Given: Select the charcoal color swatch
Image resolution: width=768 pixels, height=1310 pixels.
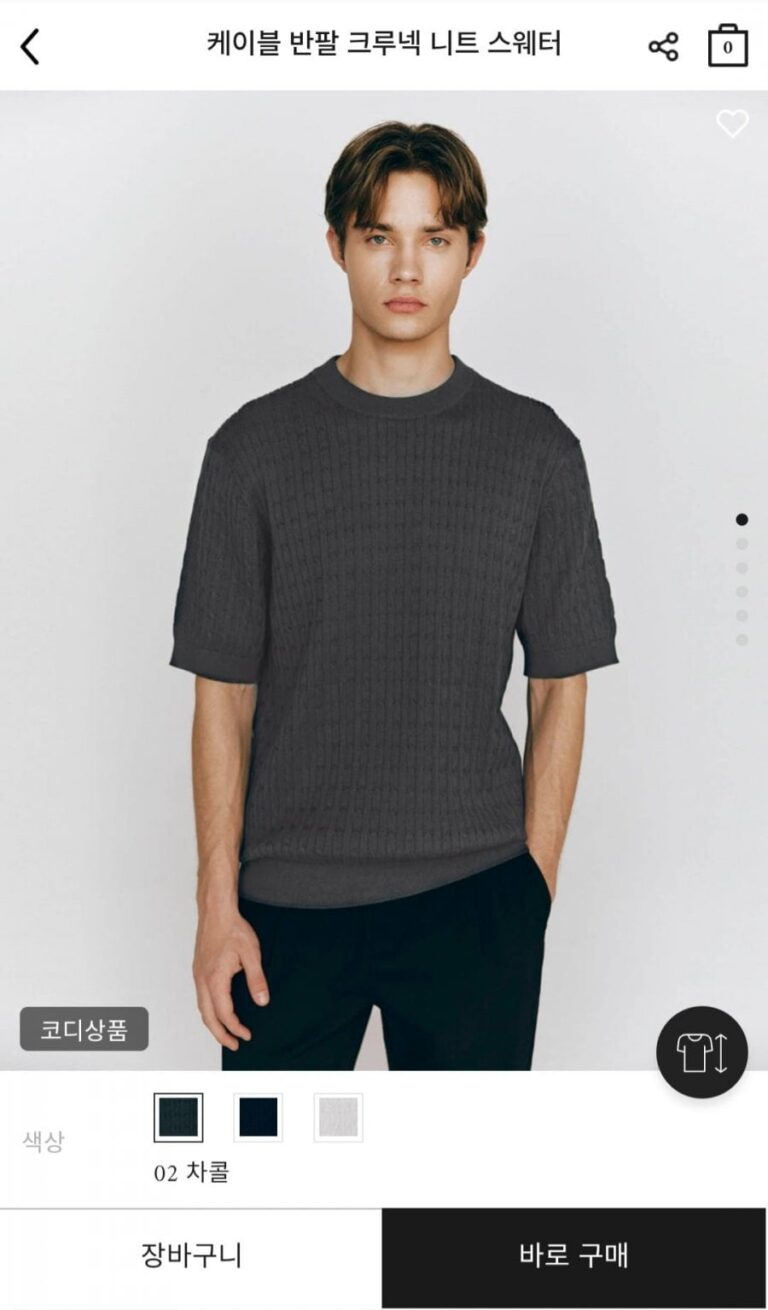Looking at the screenshot, I should 178,1117.
